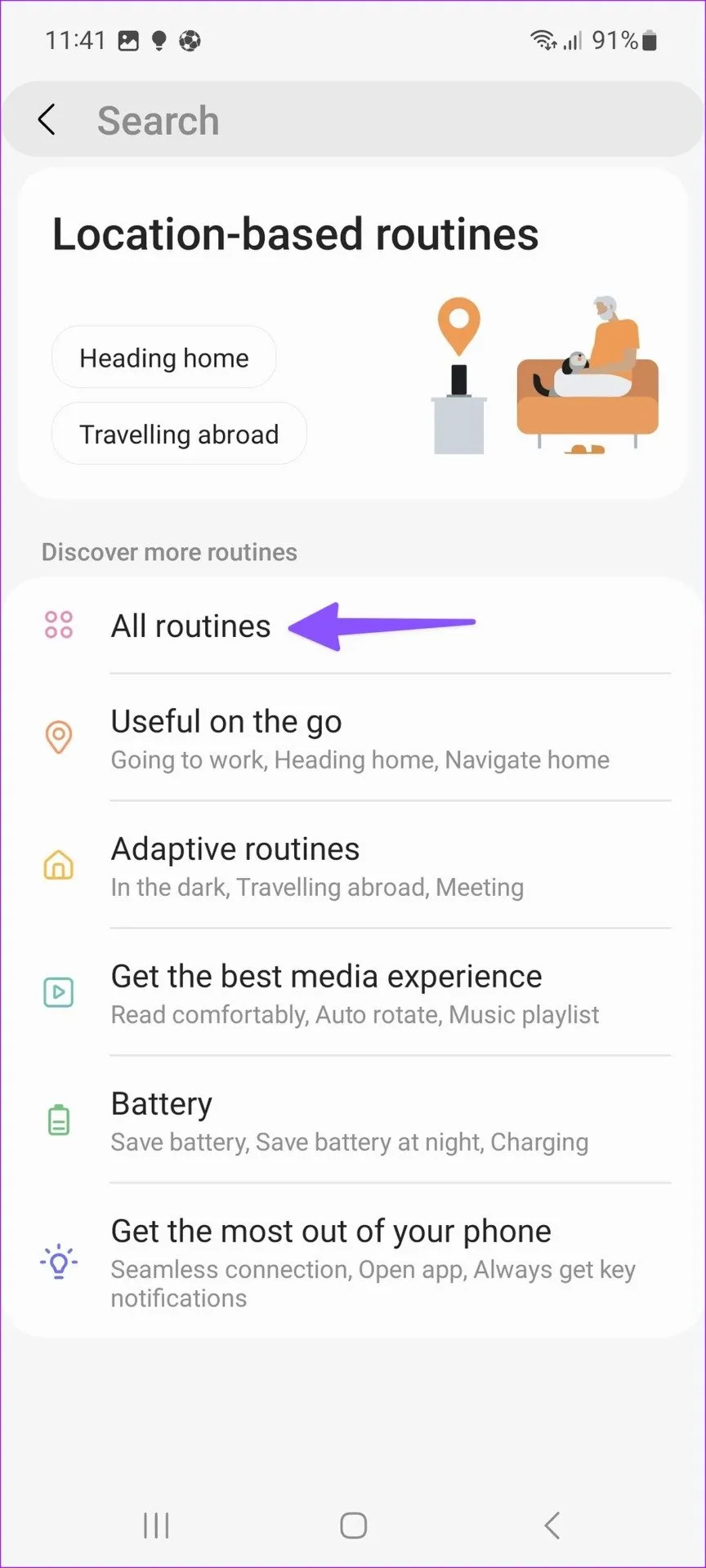Open Adaptive routines
Screen dimensions: 706x1568
click(360, 866)
